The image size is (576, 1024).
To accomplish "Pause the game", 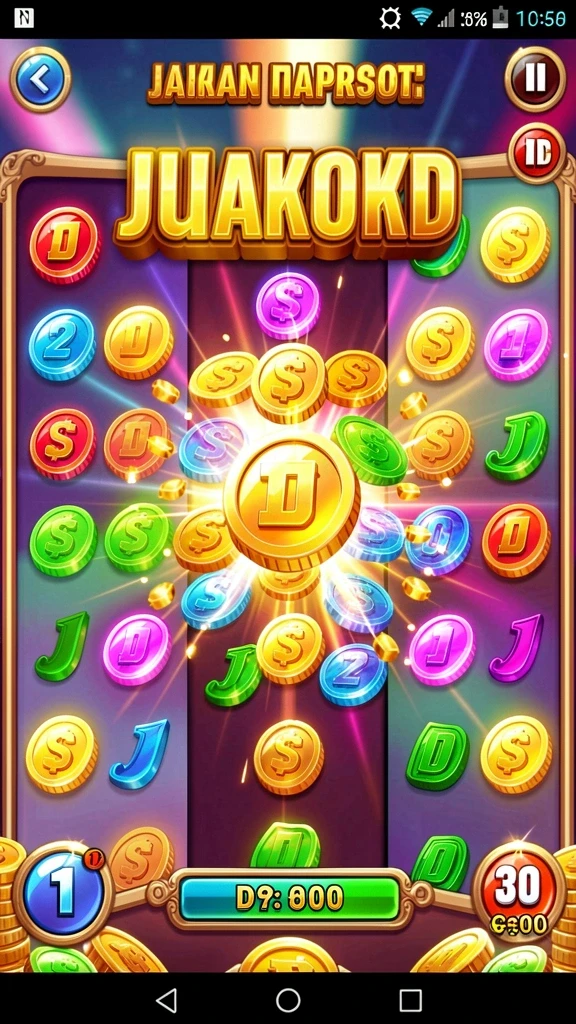I will click(535, 79).
